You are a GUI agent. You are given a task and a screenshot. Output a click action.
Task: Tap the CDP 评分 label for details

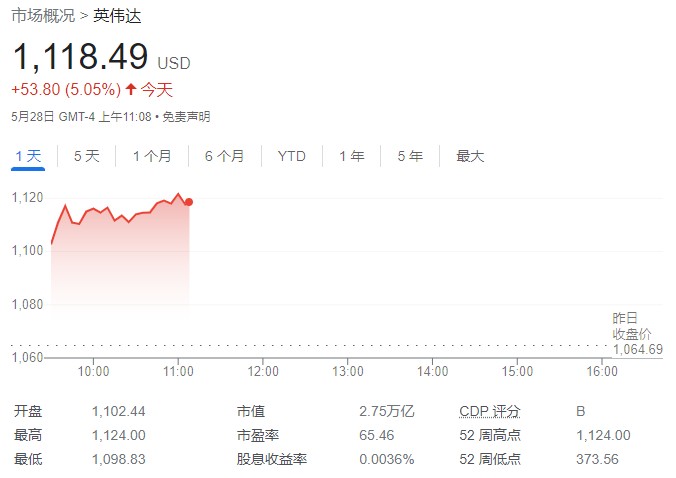[x=489, y=412]
